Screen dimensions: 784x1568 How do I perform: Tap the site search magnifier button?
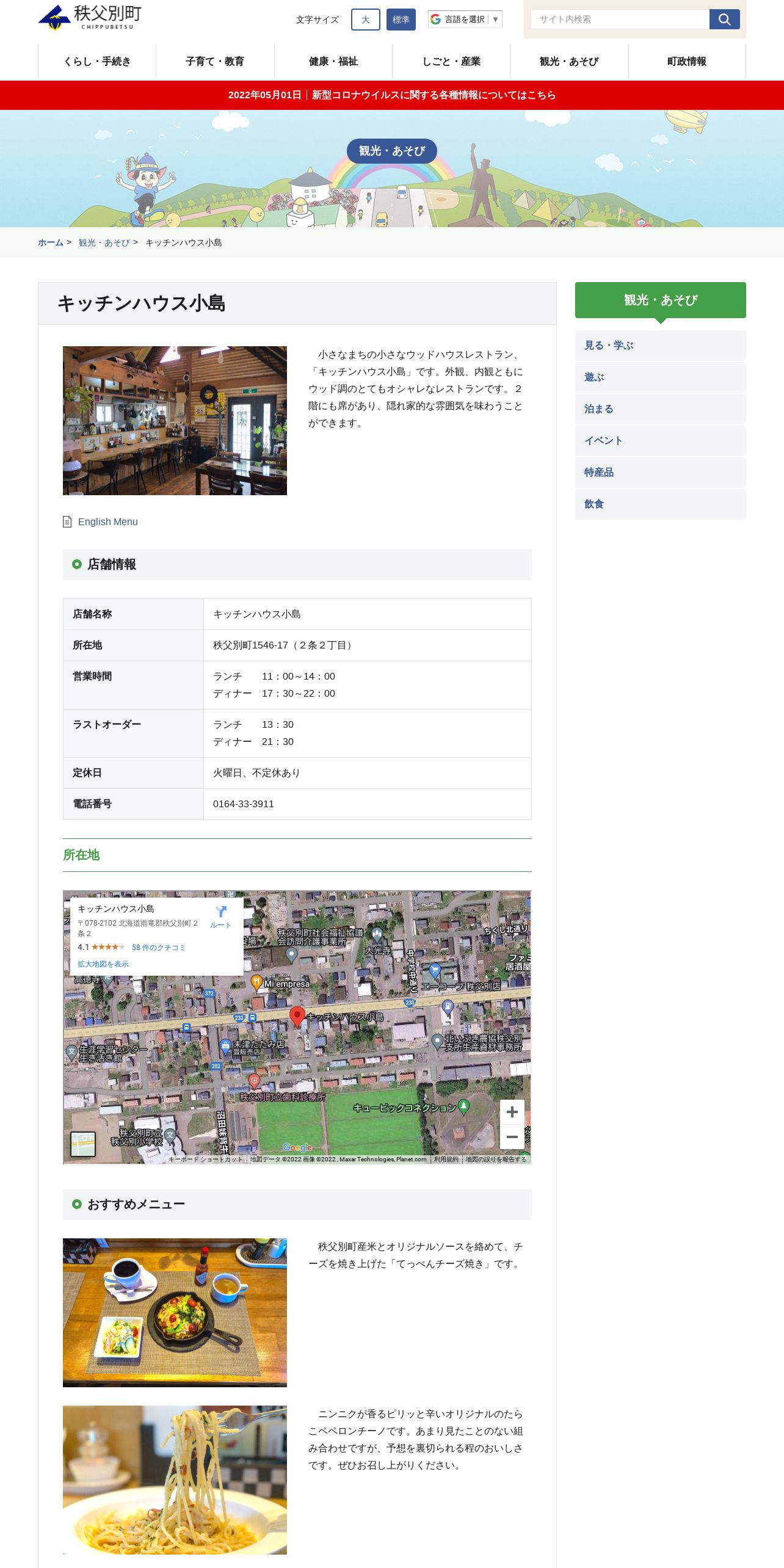(x=724, y=20)
